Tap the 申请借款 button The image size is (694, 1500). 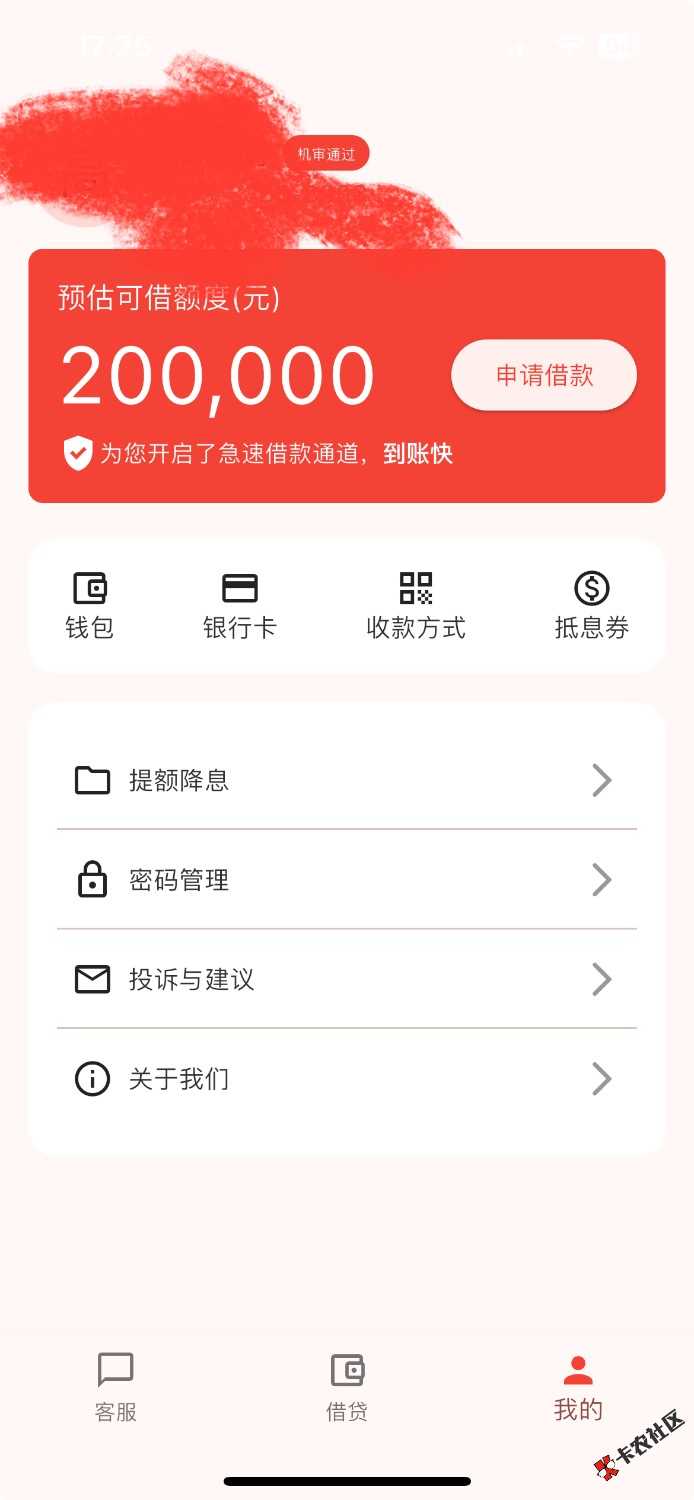(544, 375)
